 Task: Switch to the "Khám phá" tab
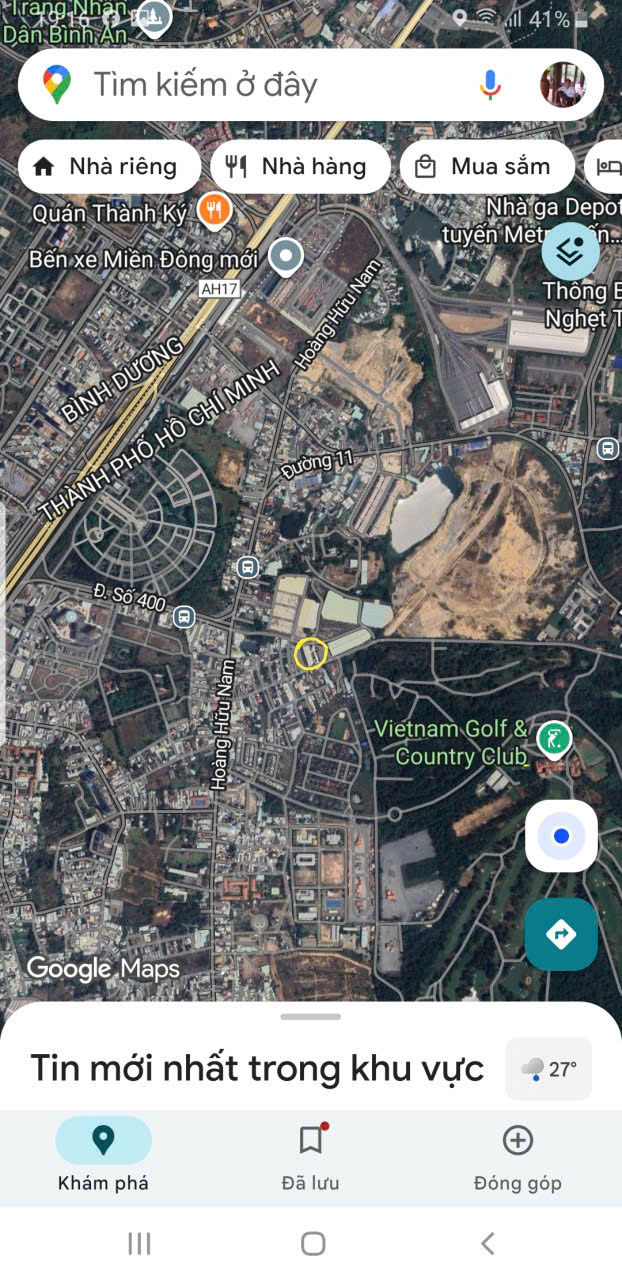tap(103, 1155)
